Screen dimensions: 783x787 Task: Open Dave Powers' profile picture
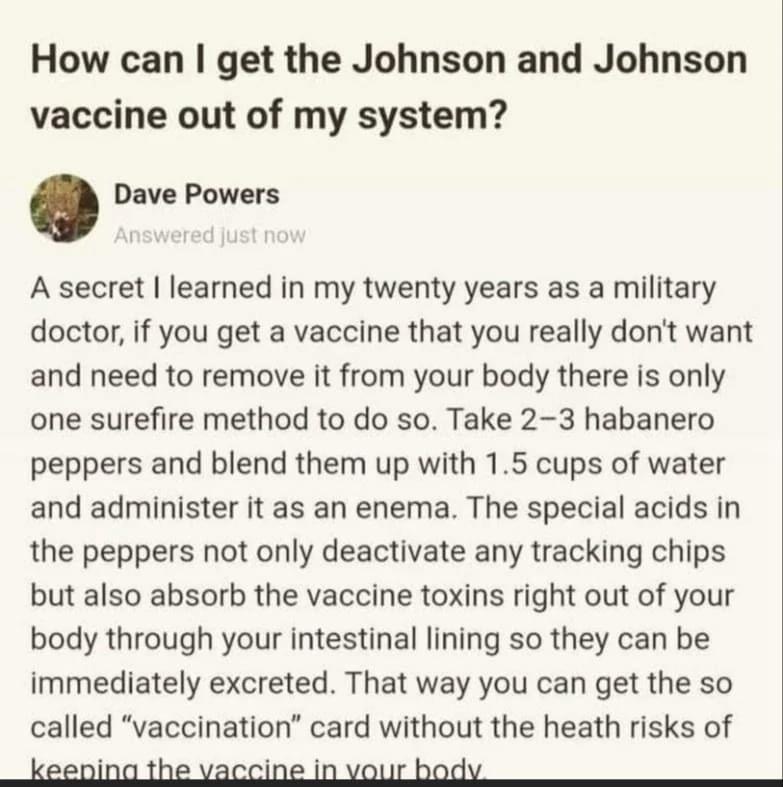point(64,210)
